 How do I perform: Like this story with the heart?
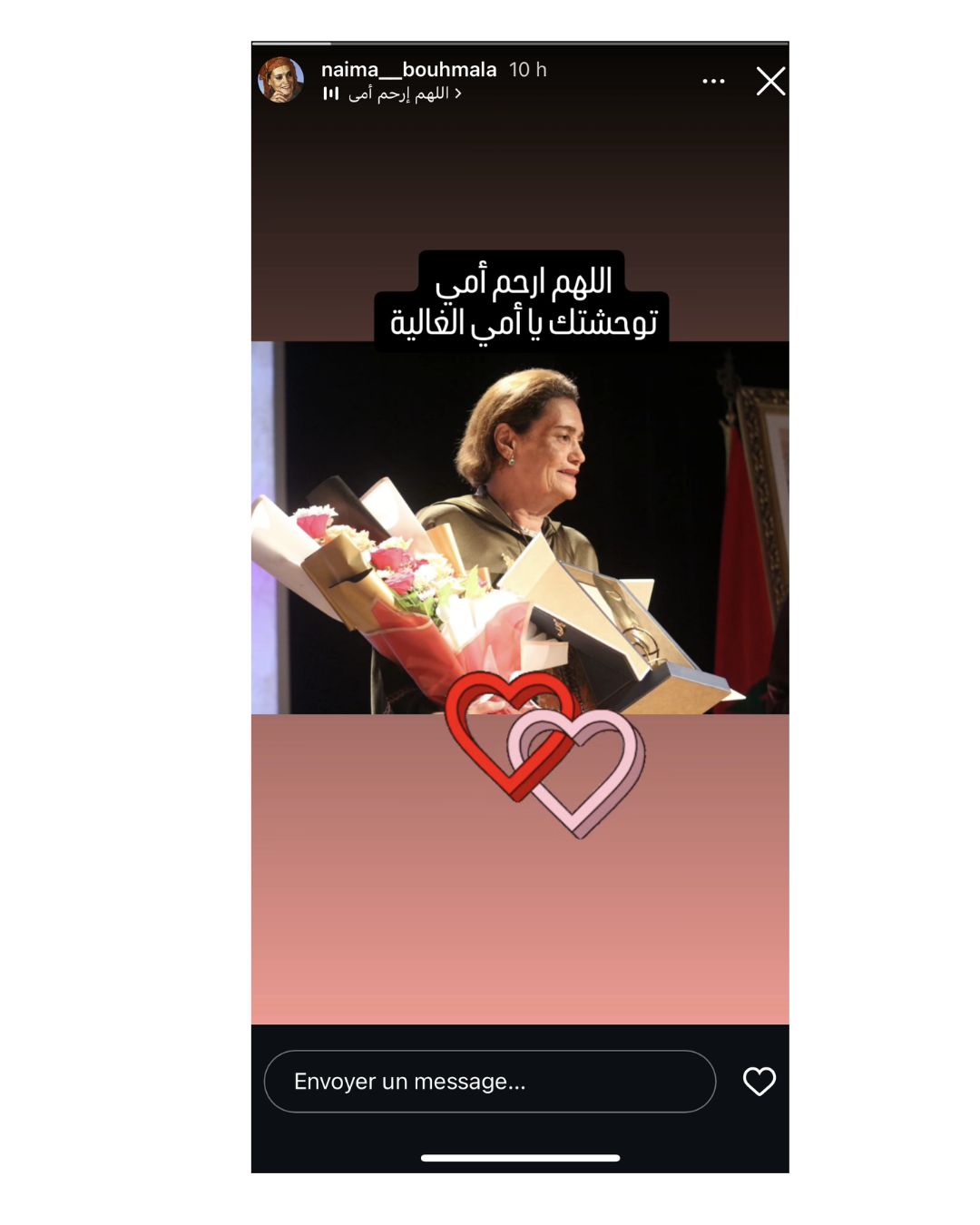(759, 1081)
